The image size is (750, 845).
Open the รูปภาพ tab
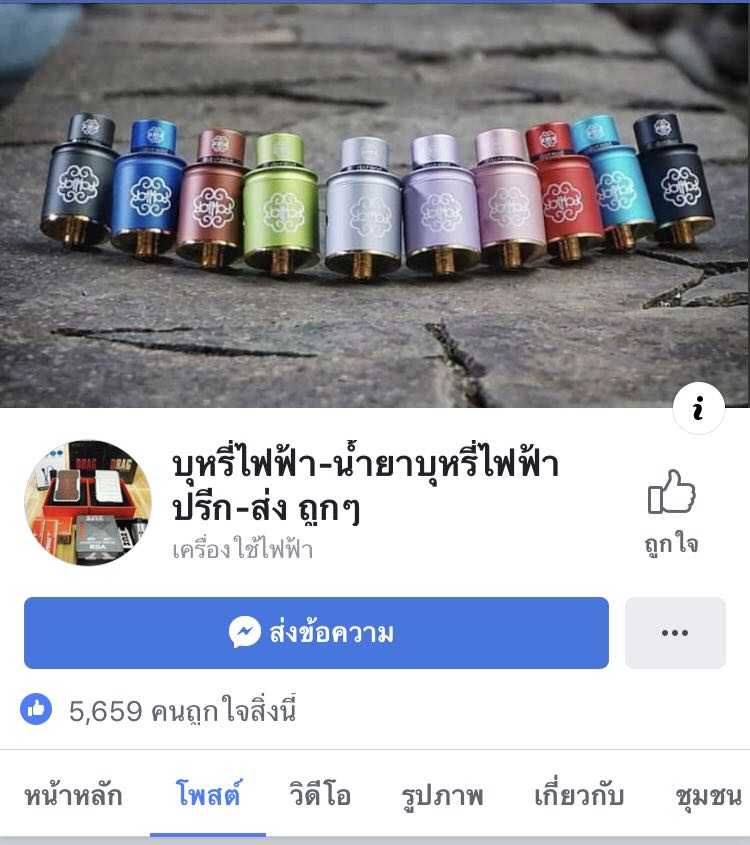[x=442, y=795]
